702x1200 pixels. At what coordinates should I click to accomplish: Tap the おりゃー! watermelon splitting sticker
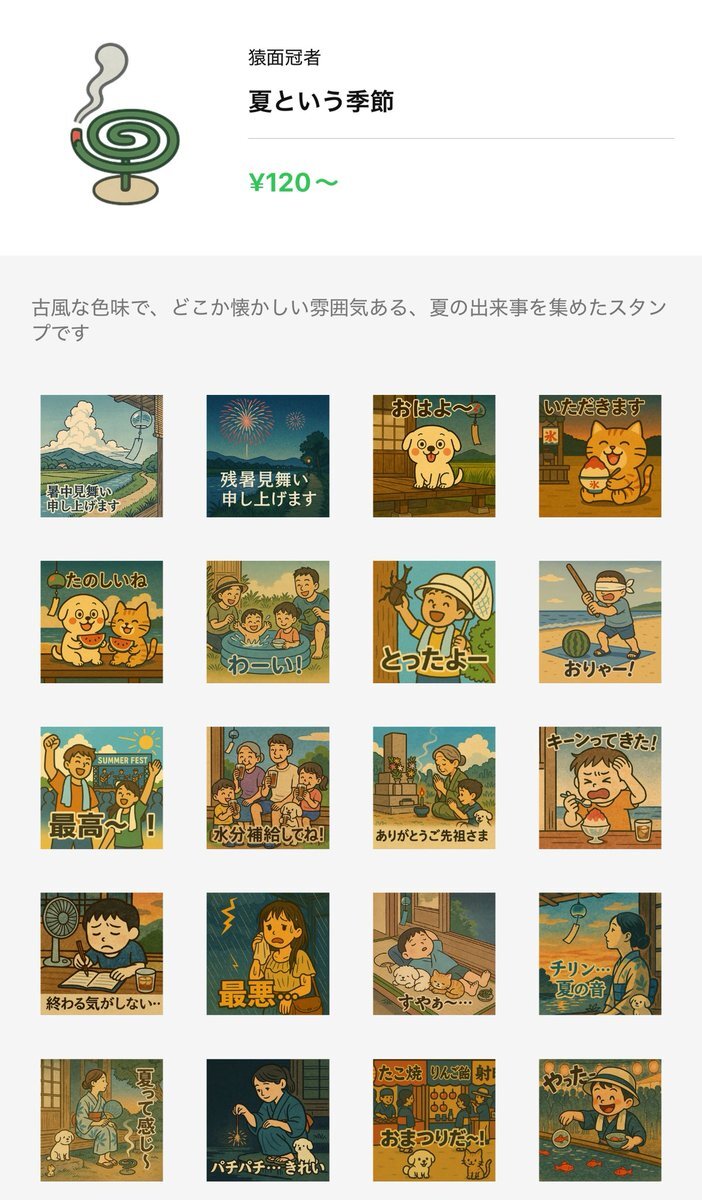600,622
